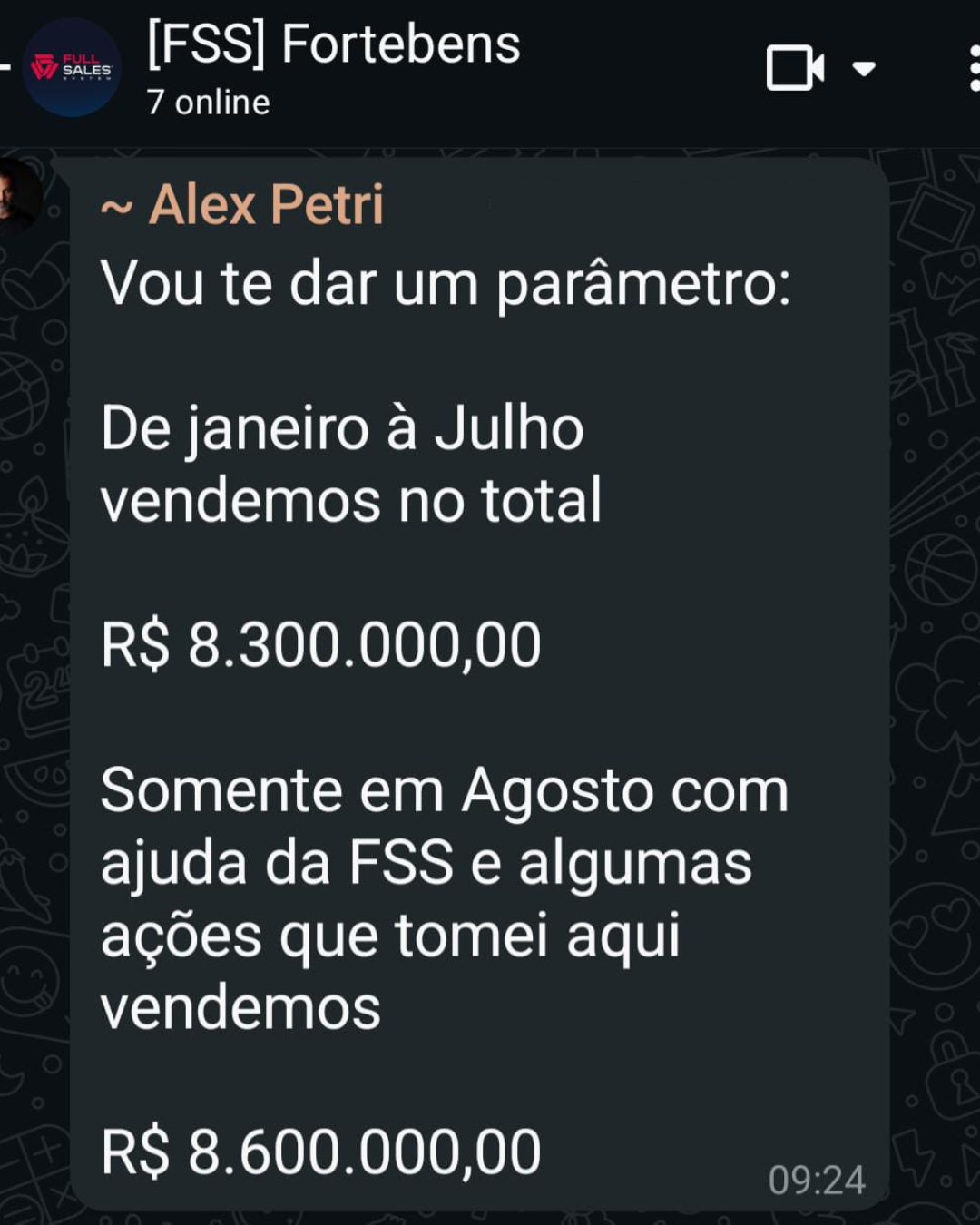980x1225 pixels.
Task: Tap the back arrow to exit the chat
Action: click(x=5, y=68)
